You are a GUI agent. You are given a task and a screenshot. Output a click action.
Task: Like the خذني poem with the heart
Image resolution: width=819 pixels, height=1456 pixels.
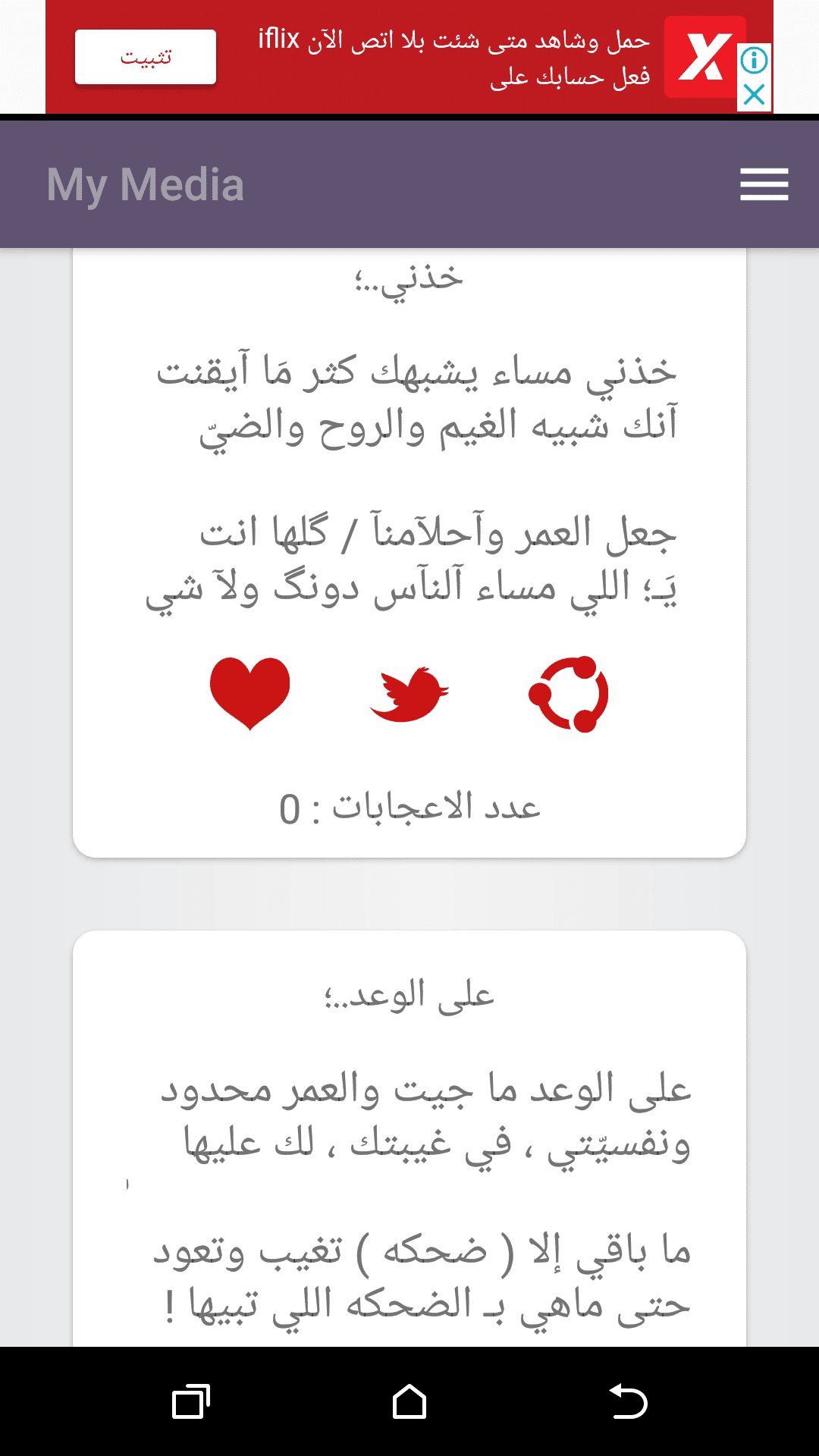[249, 692]
